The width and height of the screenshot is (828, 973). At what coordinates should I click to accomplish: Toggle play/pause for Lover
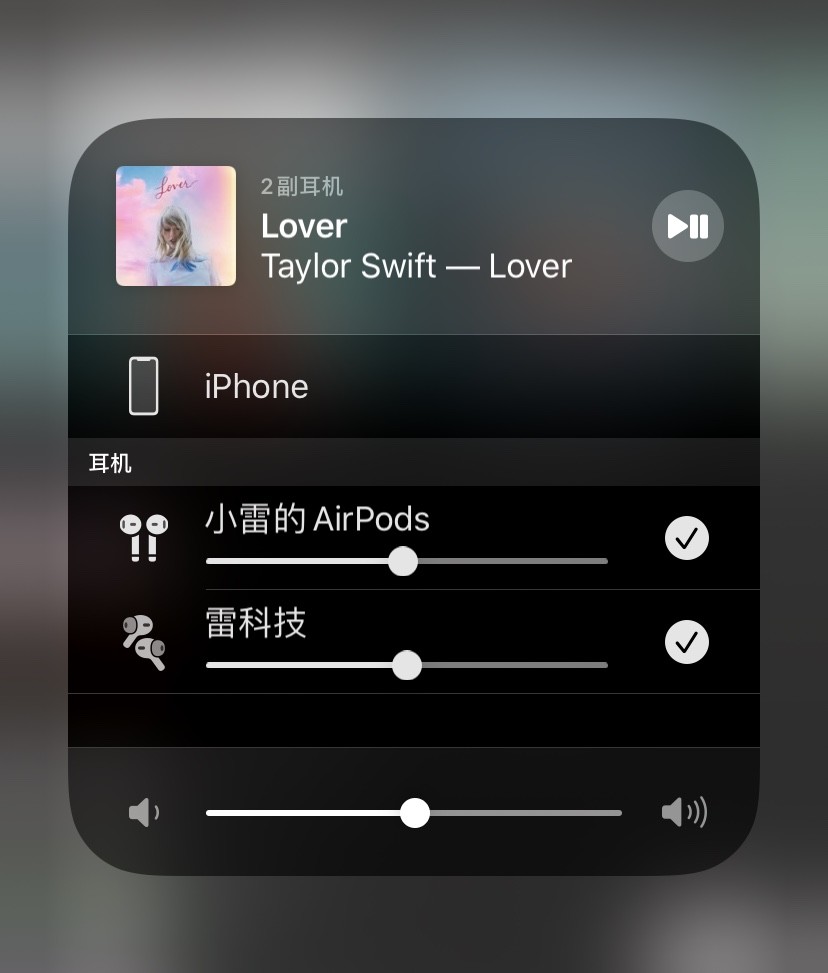(687, 226)
